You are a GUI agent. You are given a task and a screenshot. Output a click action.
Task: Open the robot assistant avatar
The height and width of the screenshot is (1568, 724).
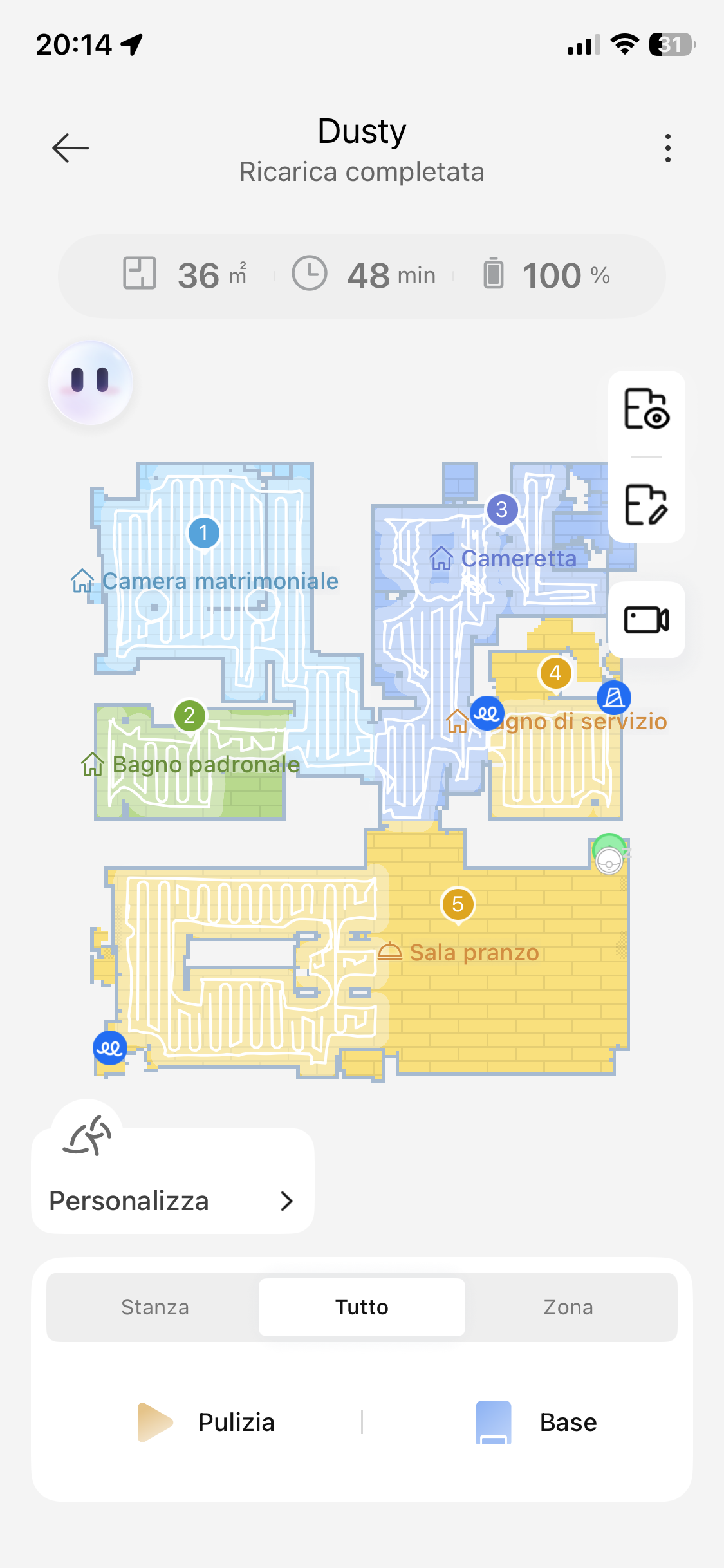tap(91, 383)
